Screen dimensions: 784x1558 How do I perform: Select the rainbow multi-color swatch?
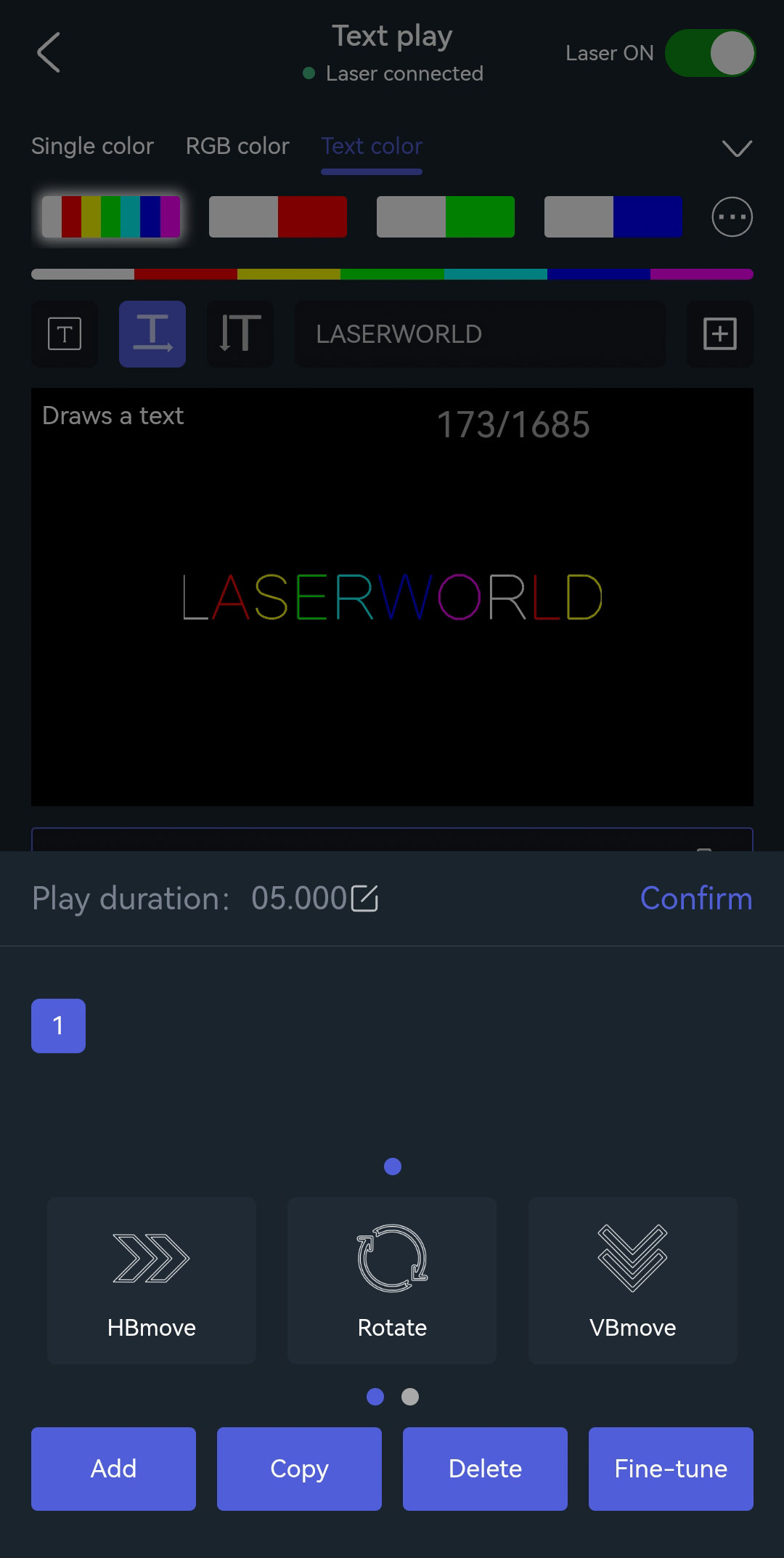click(x=111, y=216)
